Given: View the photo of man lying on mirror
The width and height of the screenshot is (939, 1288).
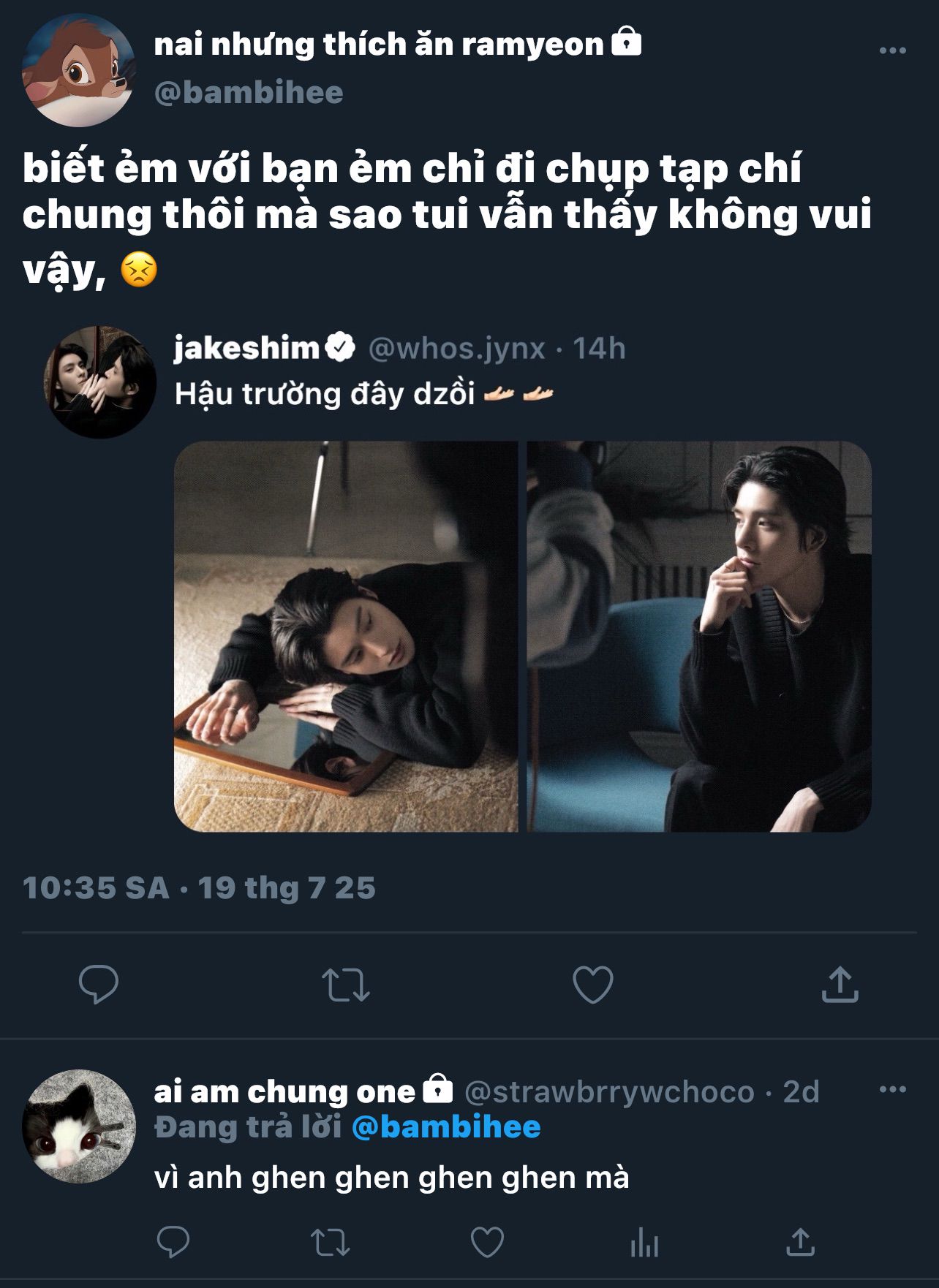Looking at the screenshot, I should (x=346, y=636).
